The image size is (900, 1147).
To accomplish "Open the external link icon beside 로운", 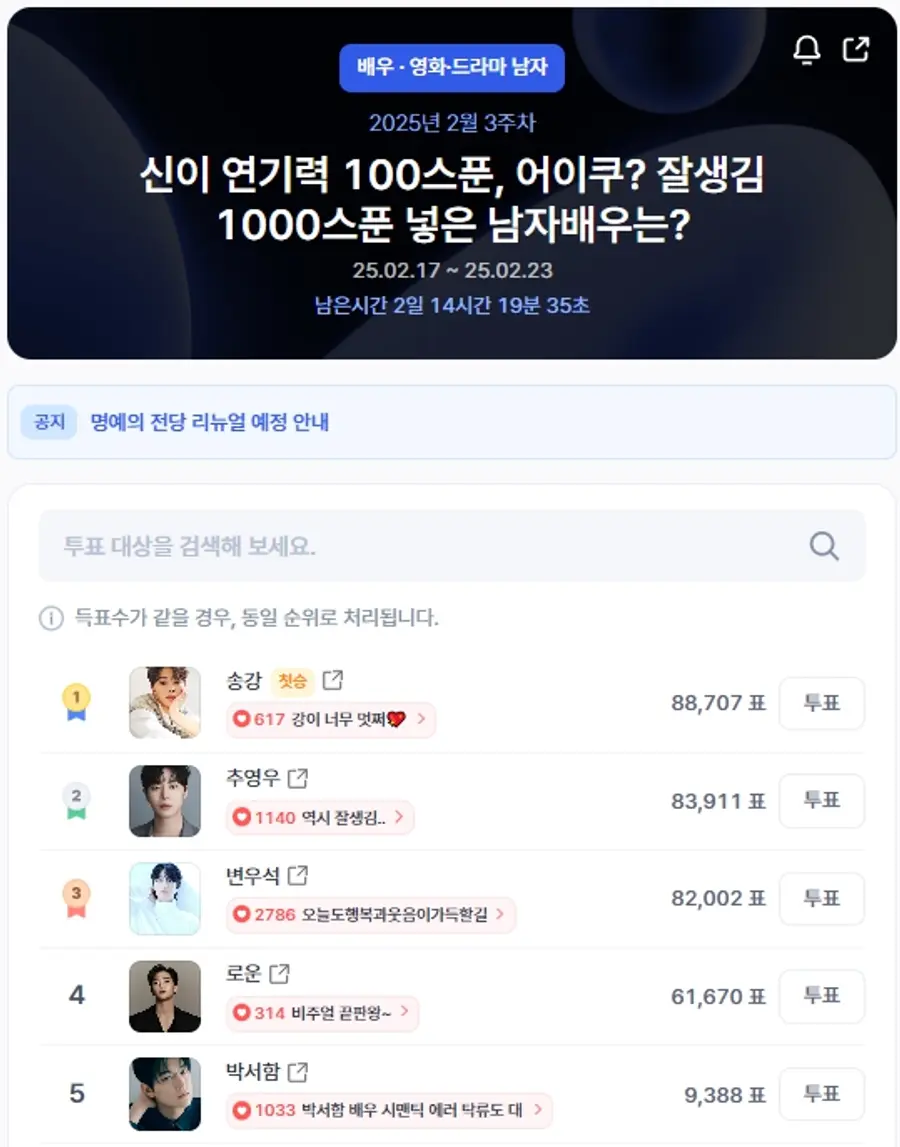I will (280, 972).
